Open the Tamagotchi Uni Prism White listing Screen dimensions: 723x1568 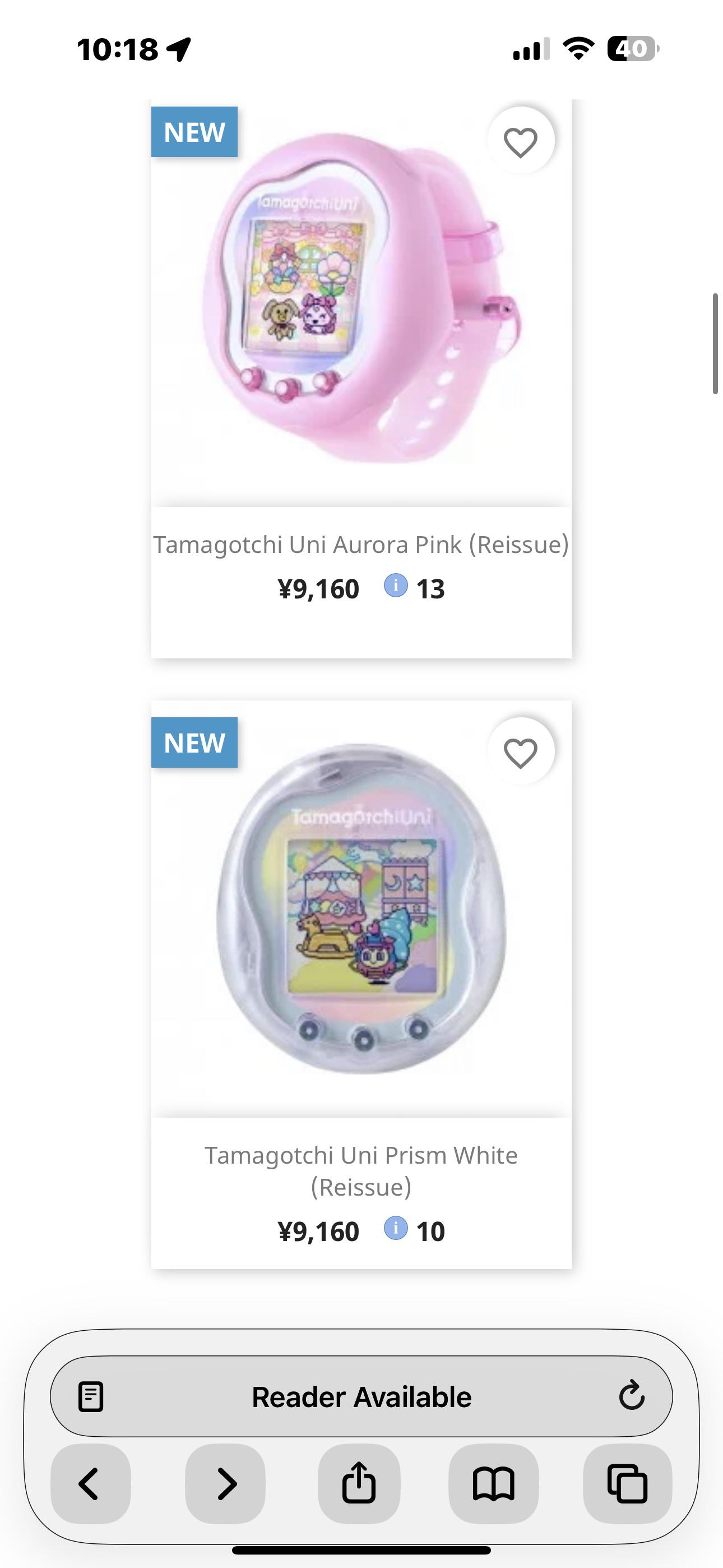pos(361,1170)
